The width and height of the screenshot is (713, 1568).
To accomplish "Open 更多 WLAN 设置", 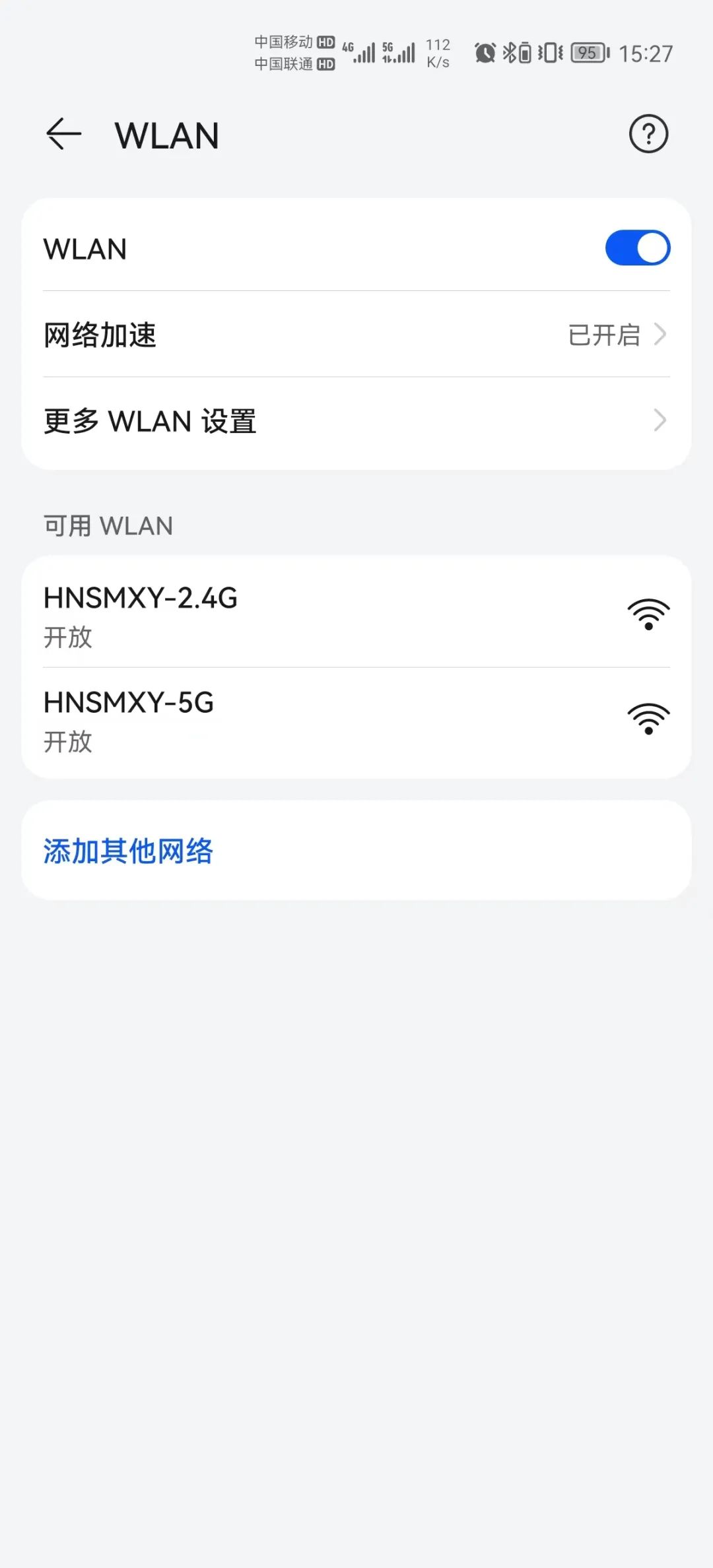I will pyautogui.click(x=356, y=421).
